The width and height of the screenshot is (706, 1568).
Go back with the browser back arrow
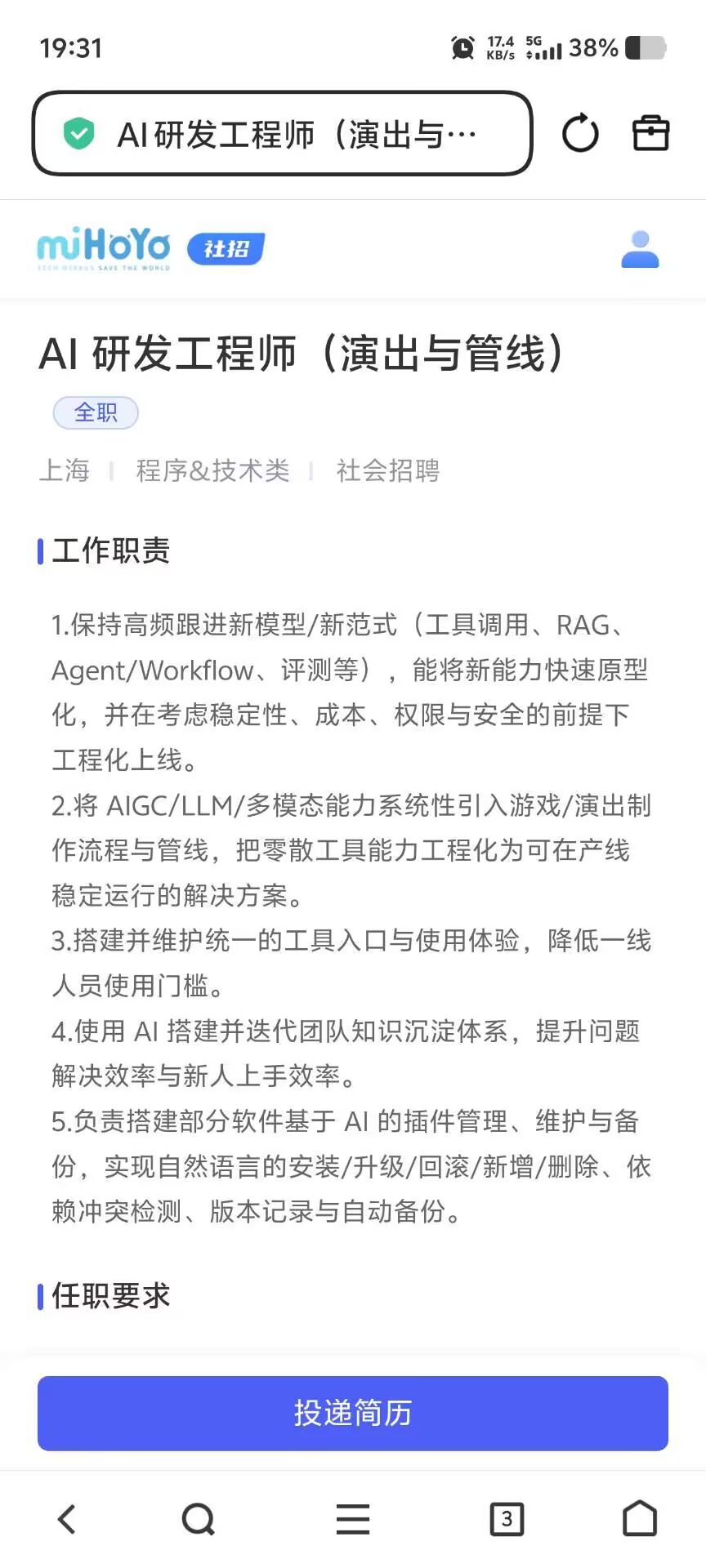[67, 1519]
